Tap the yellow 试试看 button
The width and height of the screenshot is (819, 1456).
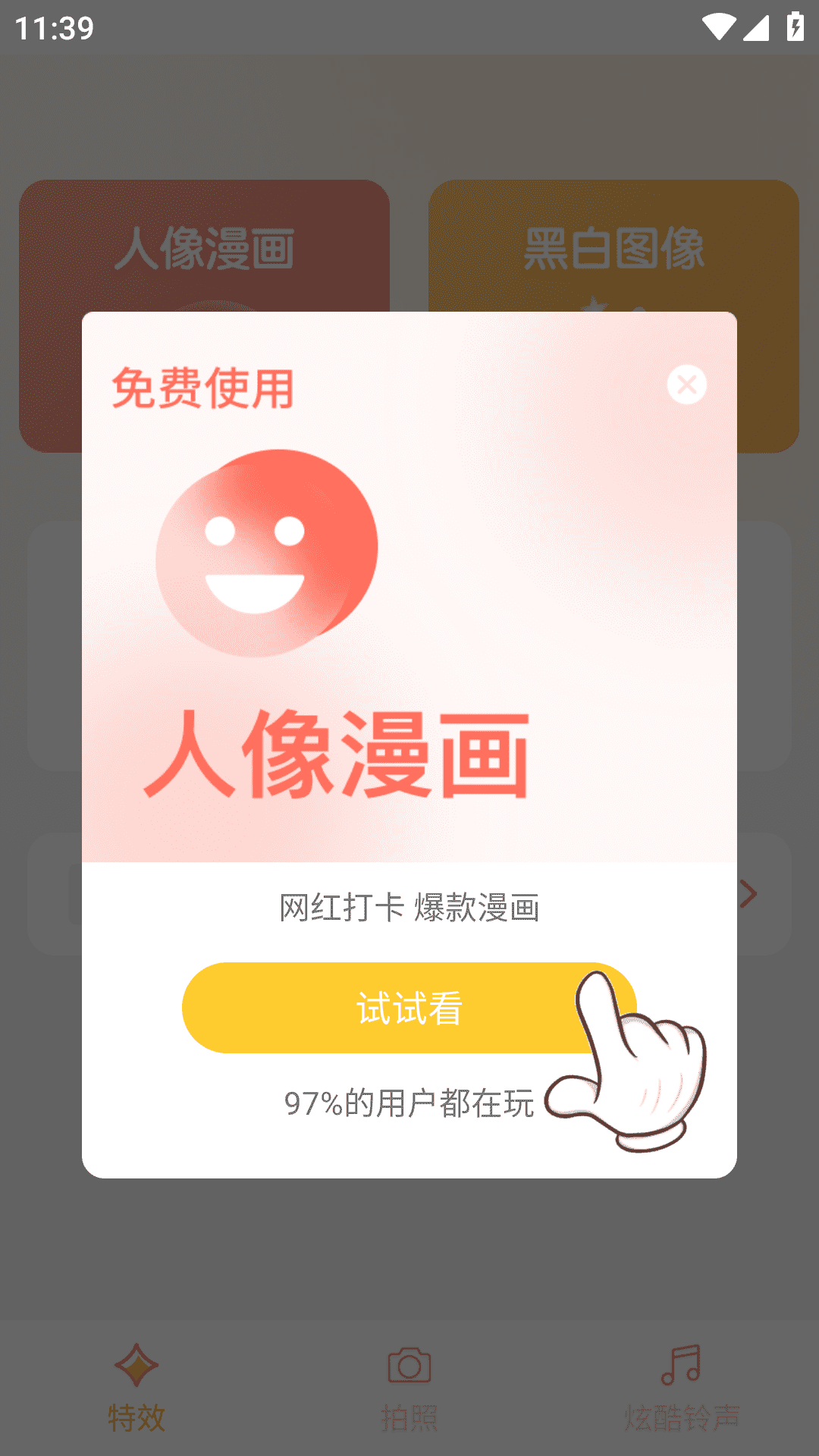point(409,1007)
